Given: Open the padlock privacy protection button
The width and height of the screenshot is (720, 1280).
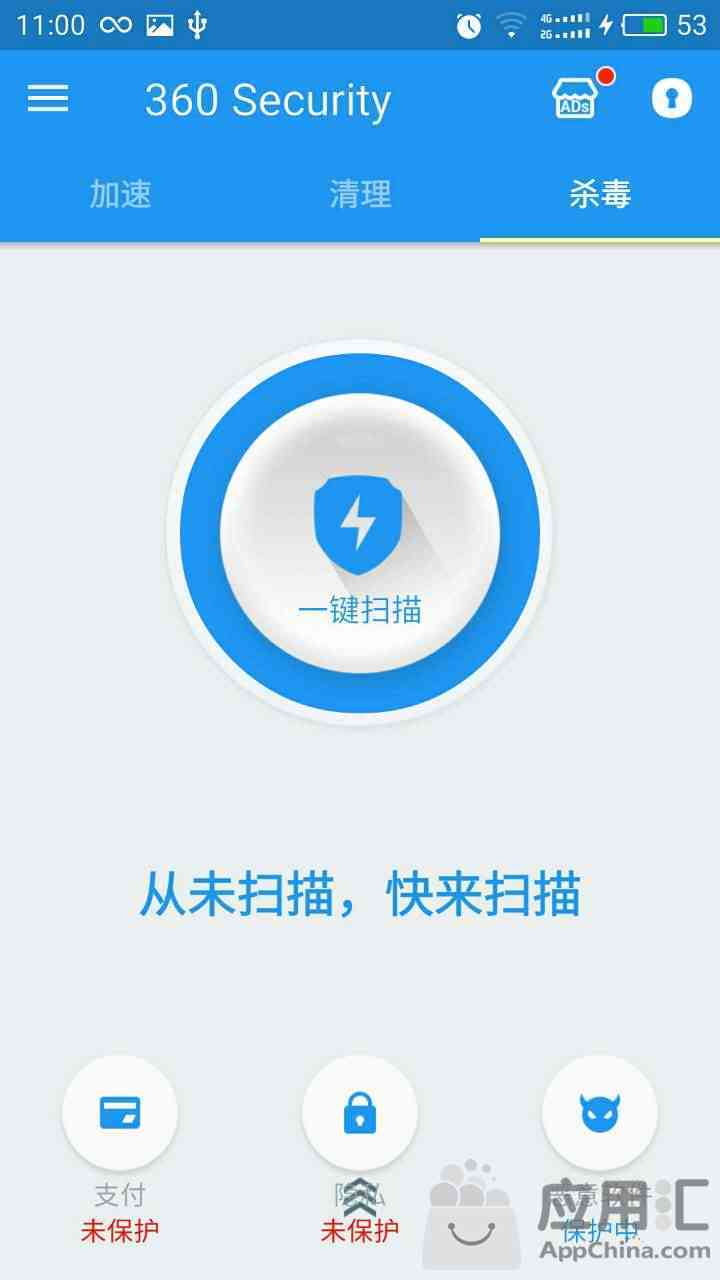Looking at the screenshot, I should 360,1113.
